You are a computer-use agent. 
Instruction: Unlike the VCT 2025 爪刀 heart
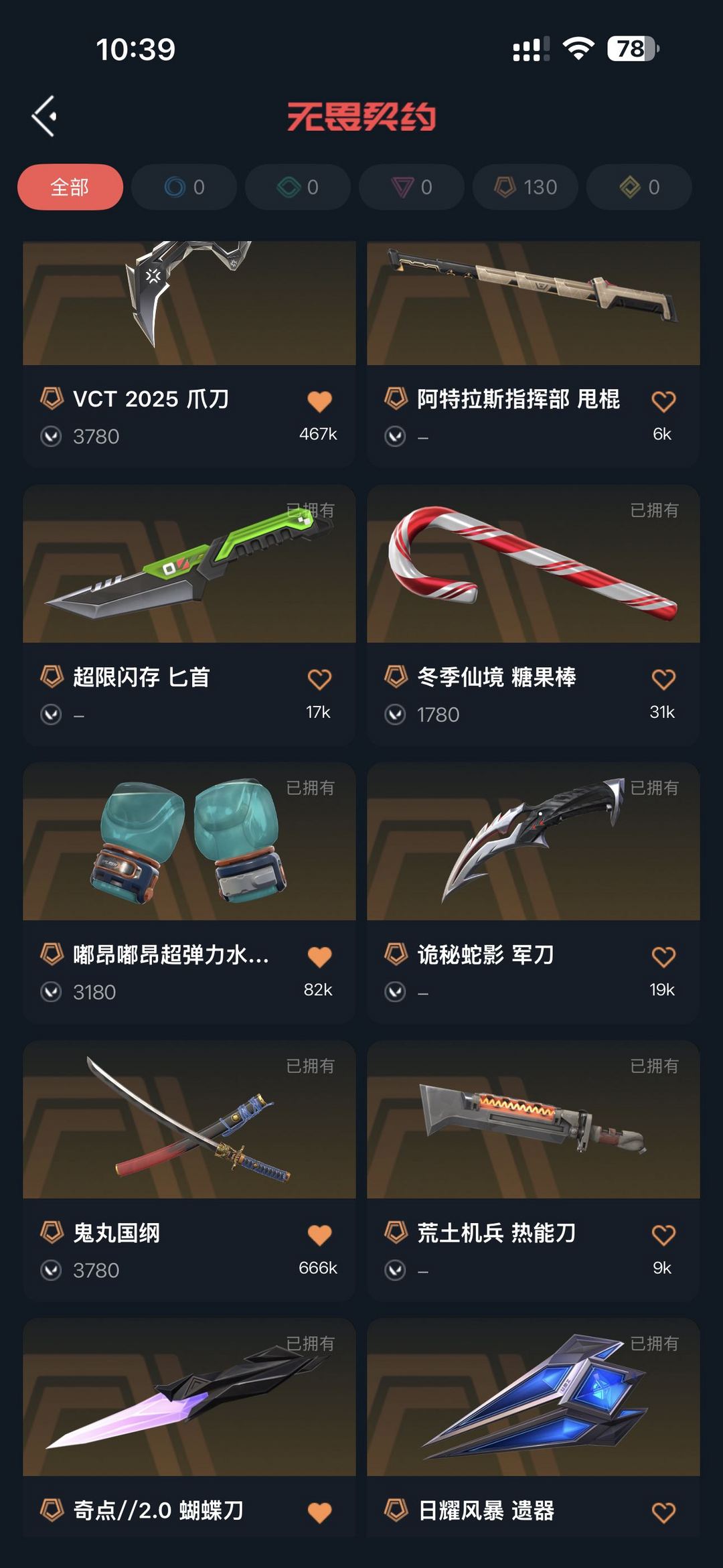click(x=319, y=401)
